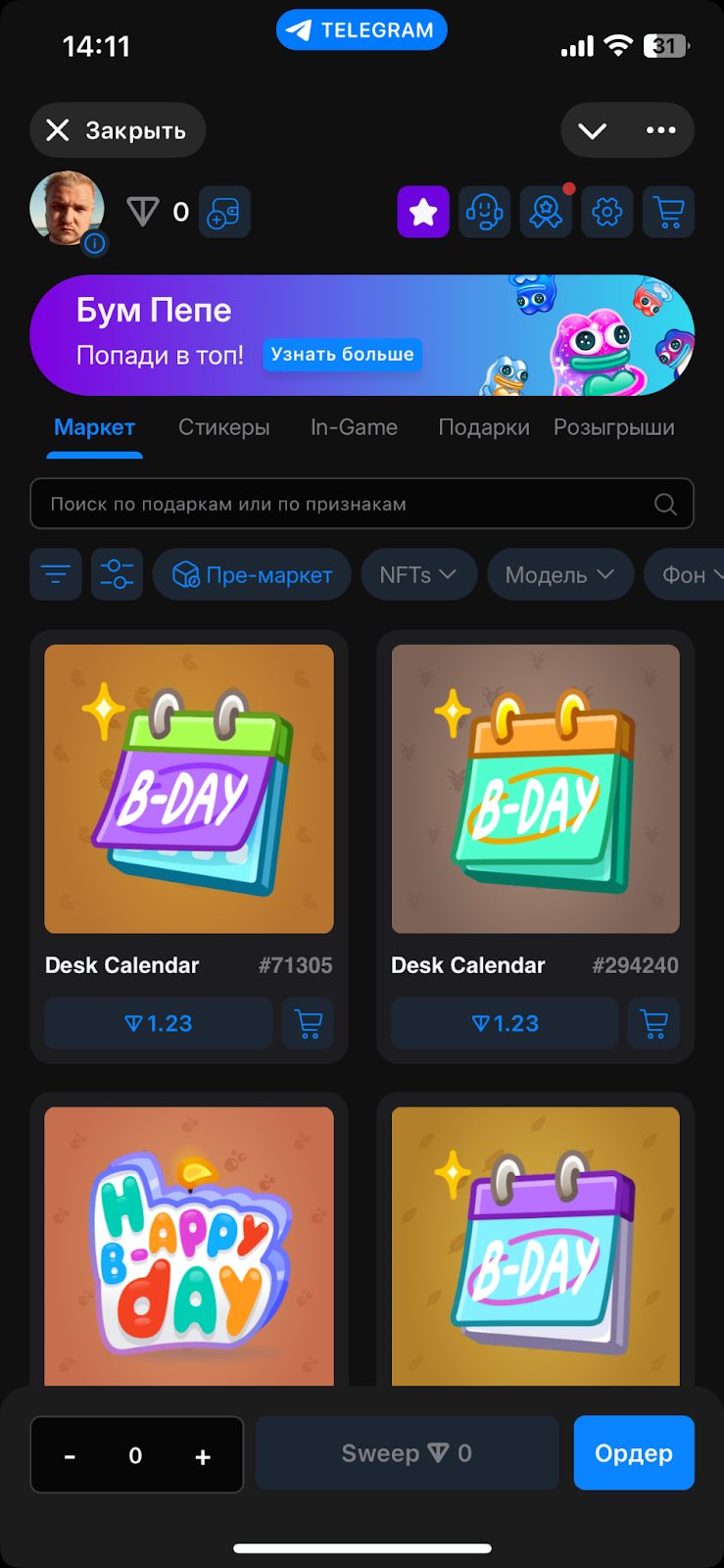Image resolution: width=724 pixels, height=1568 pixels.
Task: Open the support headset icon
Action: pyautogui.click(x=484, y=212)
